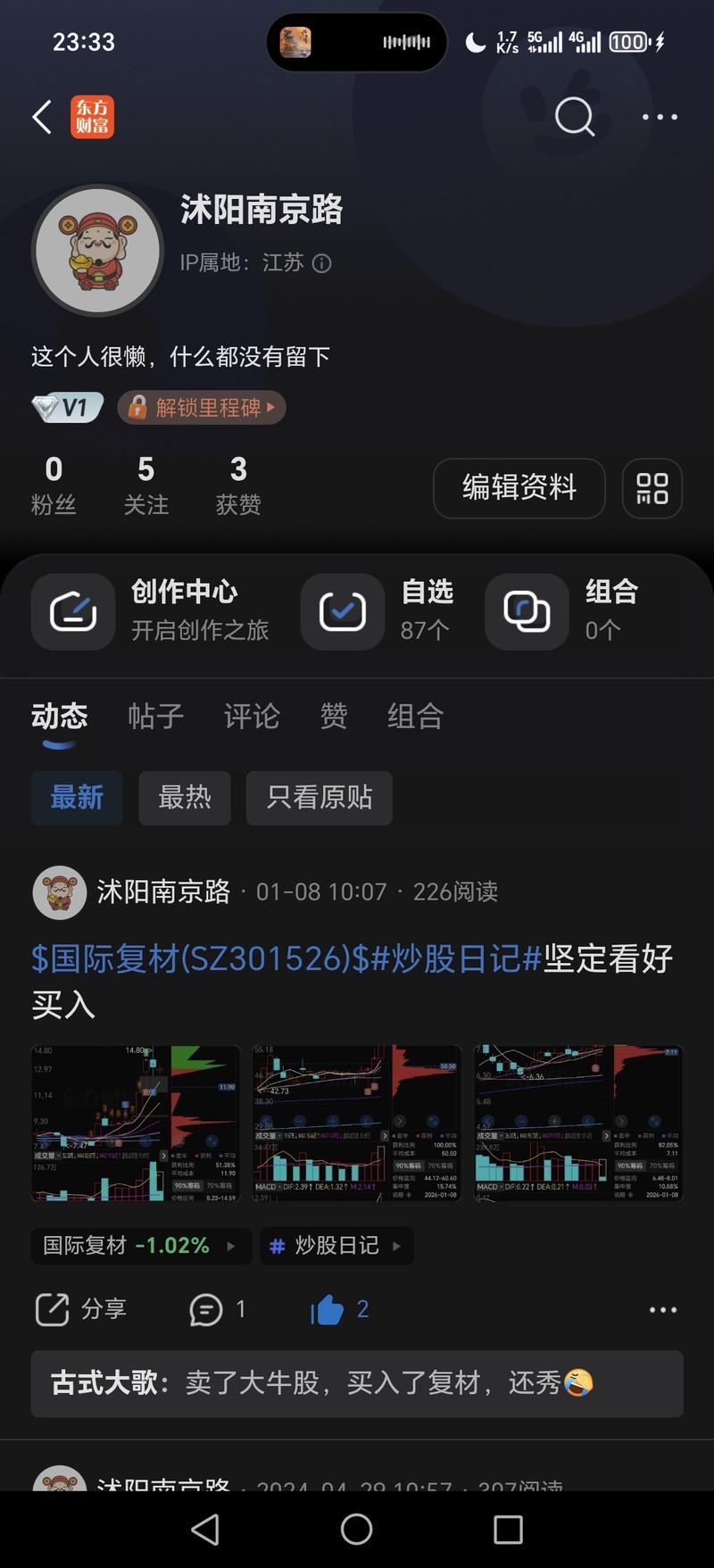
Task: Switch to the 帖子 tab
Action: point(156,717)
